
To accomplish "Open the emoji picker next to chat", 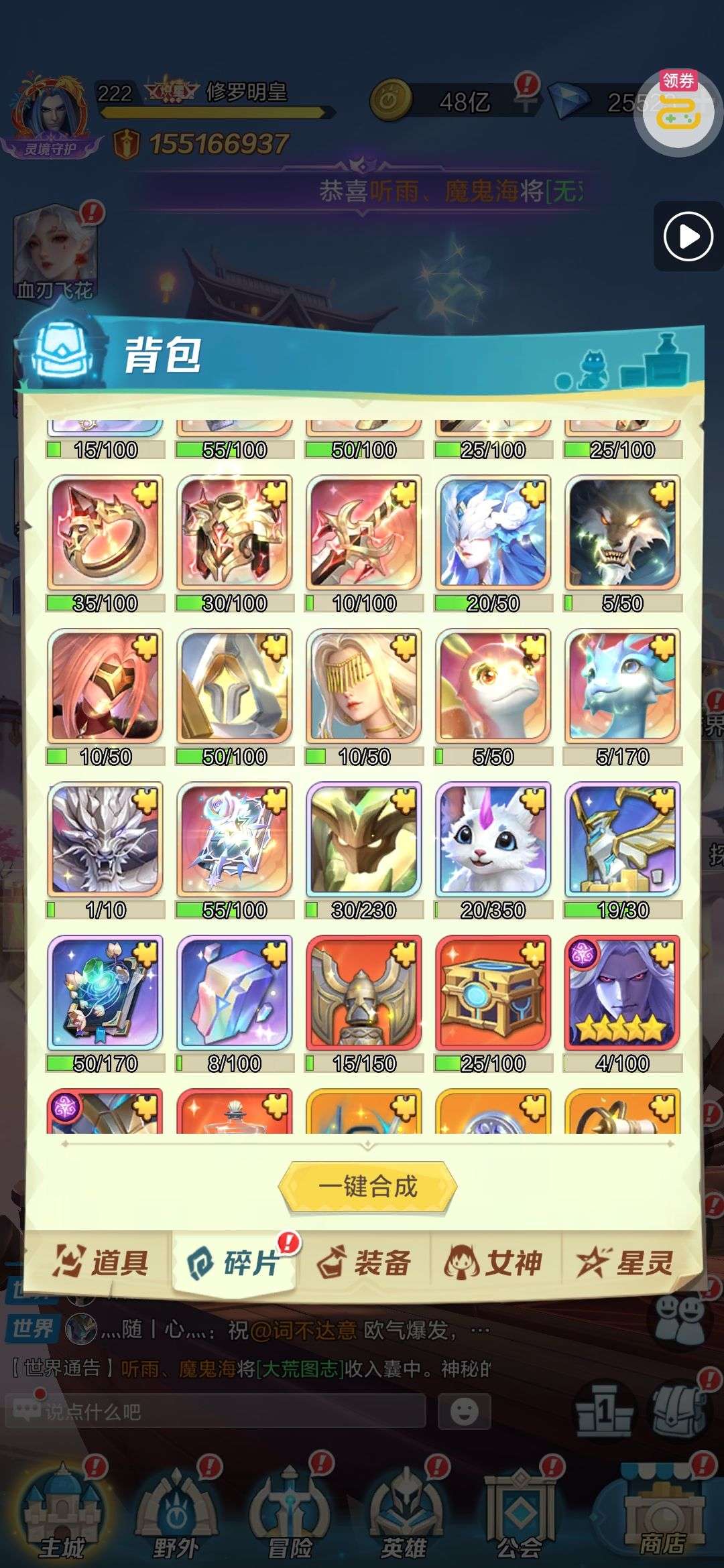I will click(x=464, y=1412).
